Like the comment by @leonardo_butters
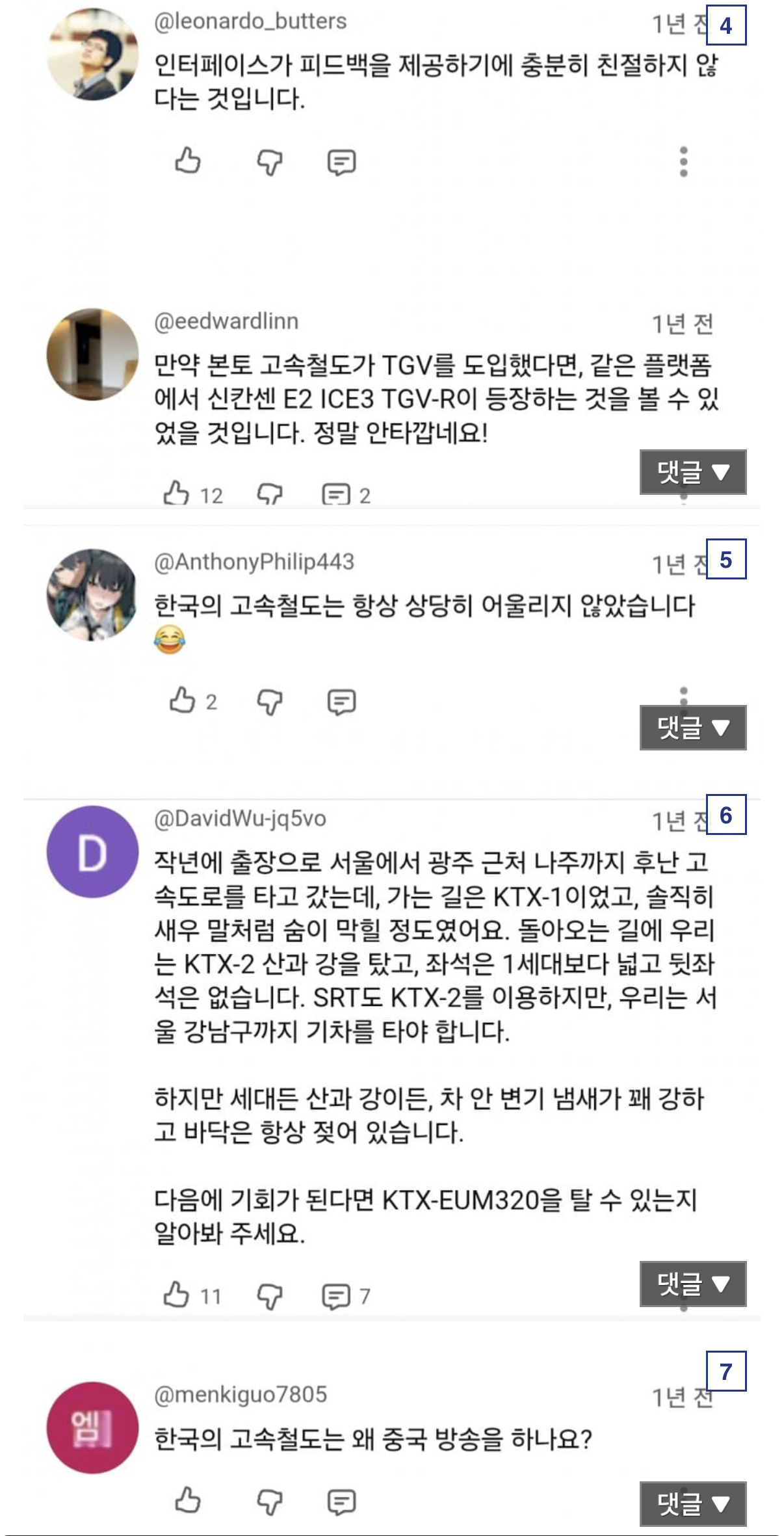This screenshot has height=1536, width=784. [188, 161]
